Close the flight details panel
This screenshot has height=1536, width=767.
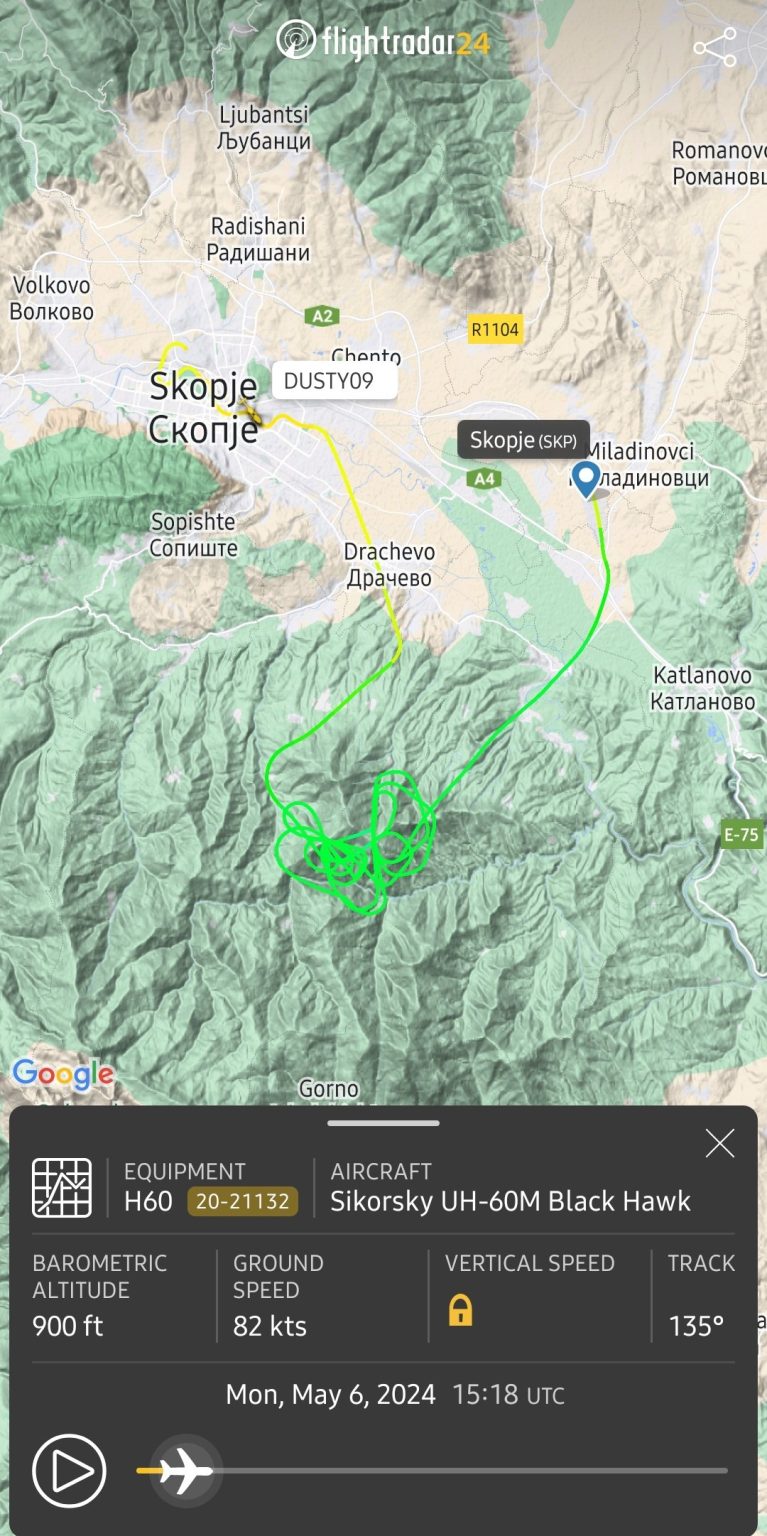coord(720,1143)
